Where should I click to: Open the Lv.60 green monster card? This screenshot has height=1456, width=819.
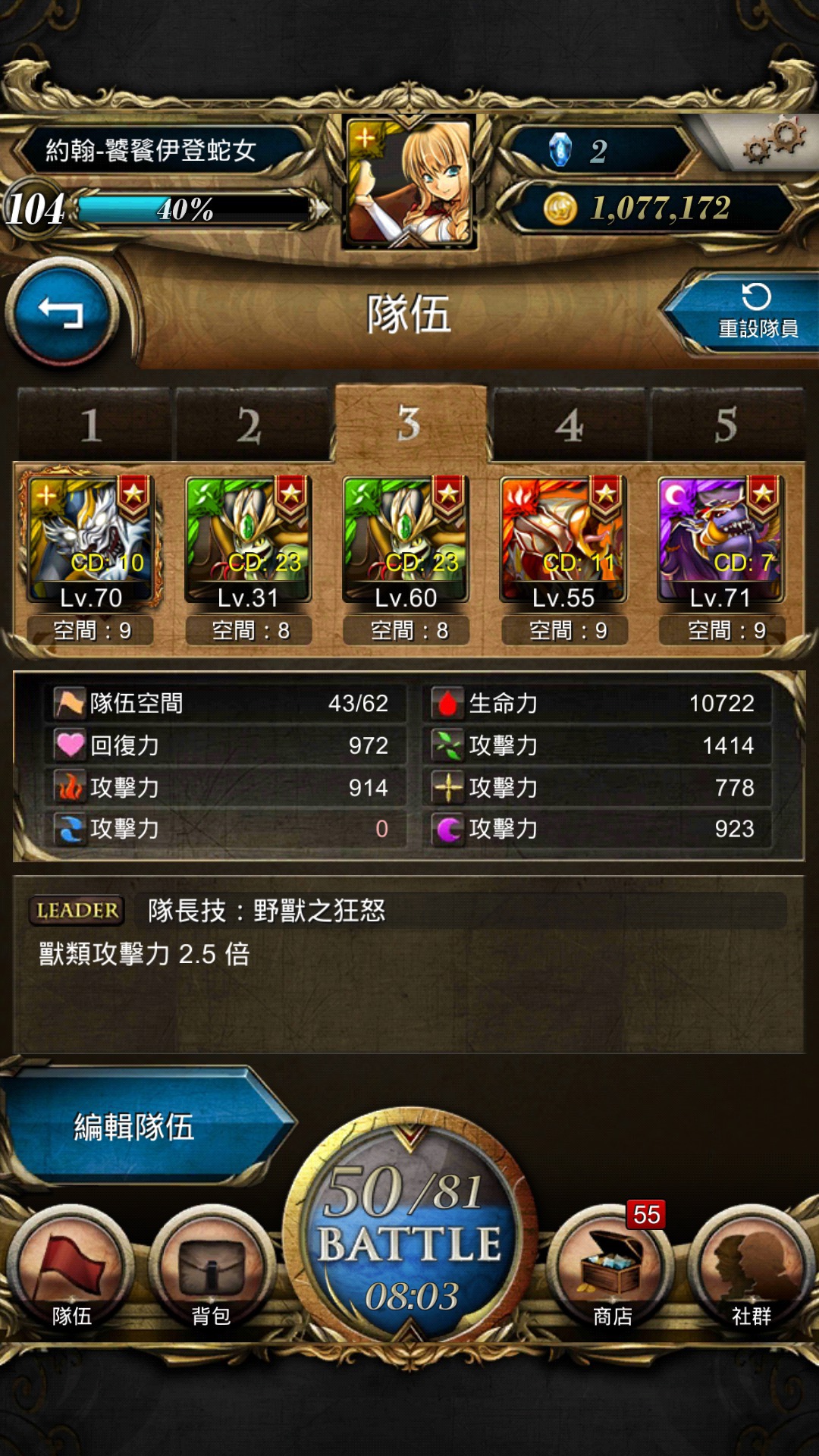click(x=406, y=541)
